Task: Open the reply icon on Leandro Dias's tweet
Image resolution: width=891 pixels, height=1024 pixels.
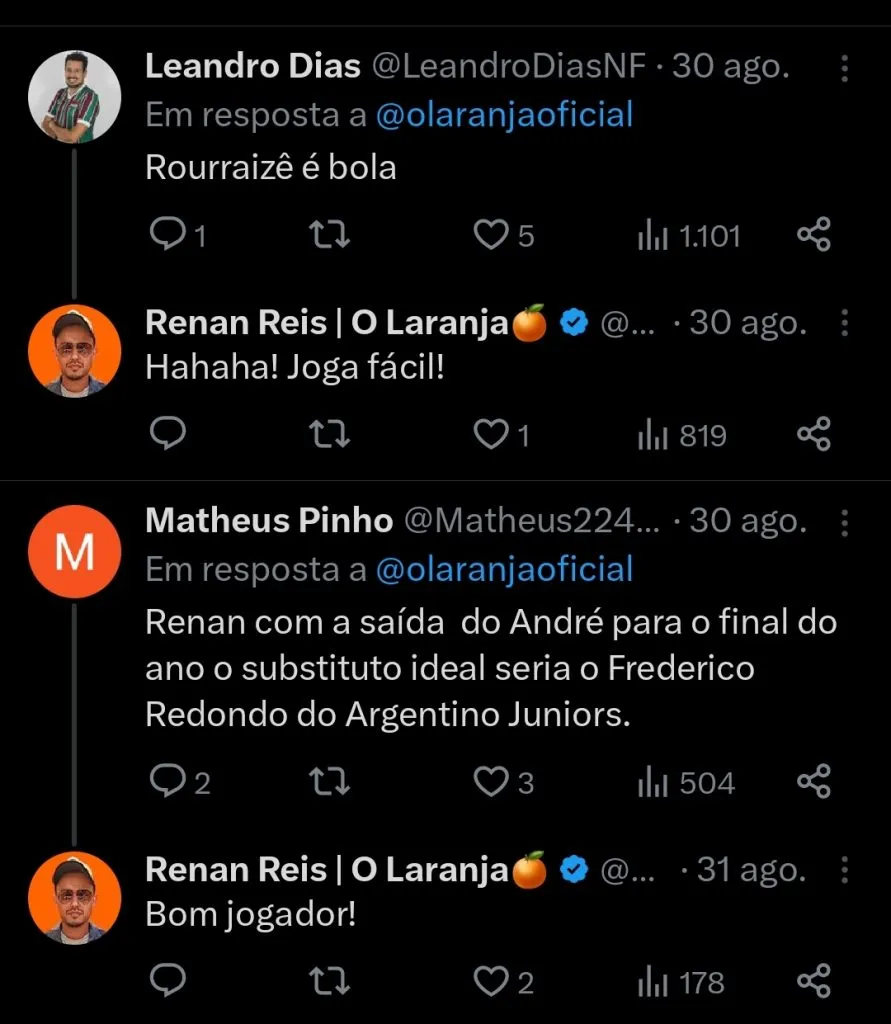Action: pos(166,234)
